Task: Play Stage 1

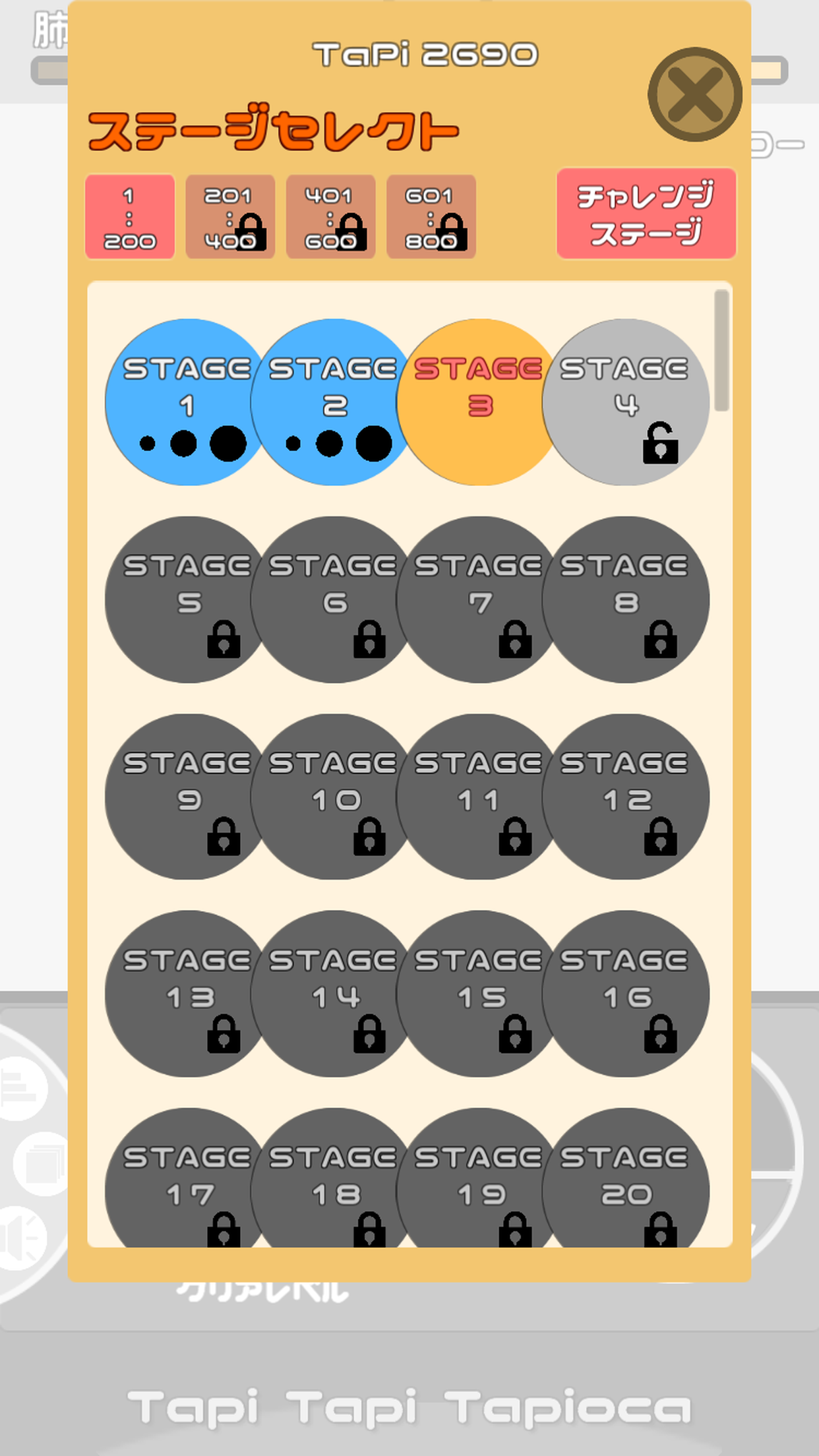Action: 187,402
